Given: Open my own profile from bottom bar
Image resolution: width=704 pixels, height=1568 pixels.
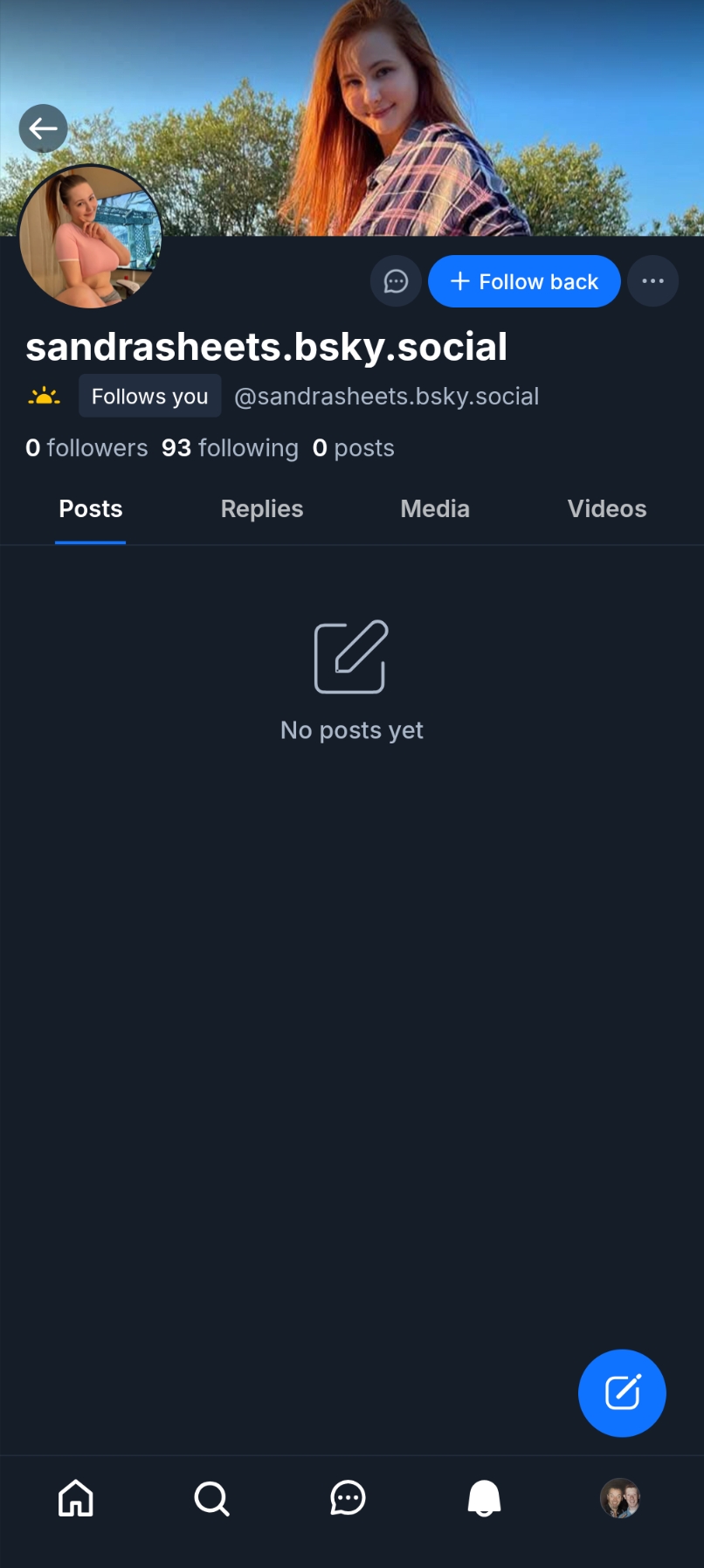Looking at the screenshot, I should (x=620, y=1498).
